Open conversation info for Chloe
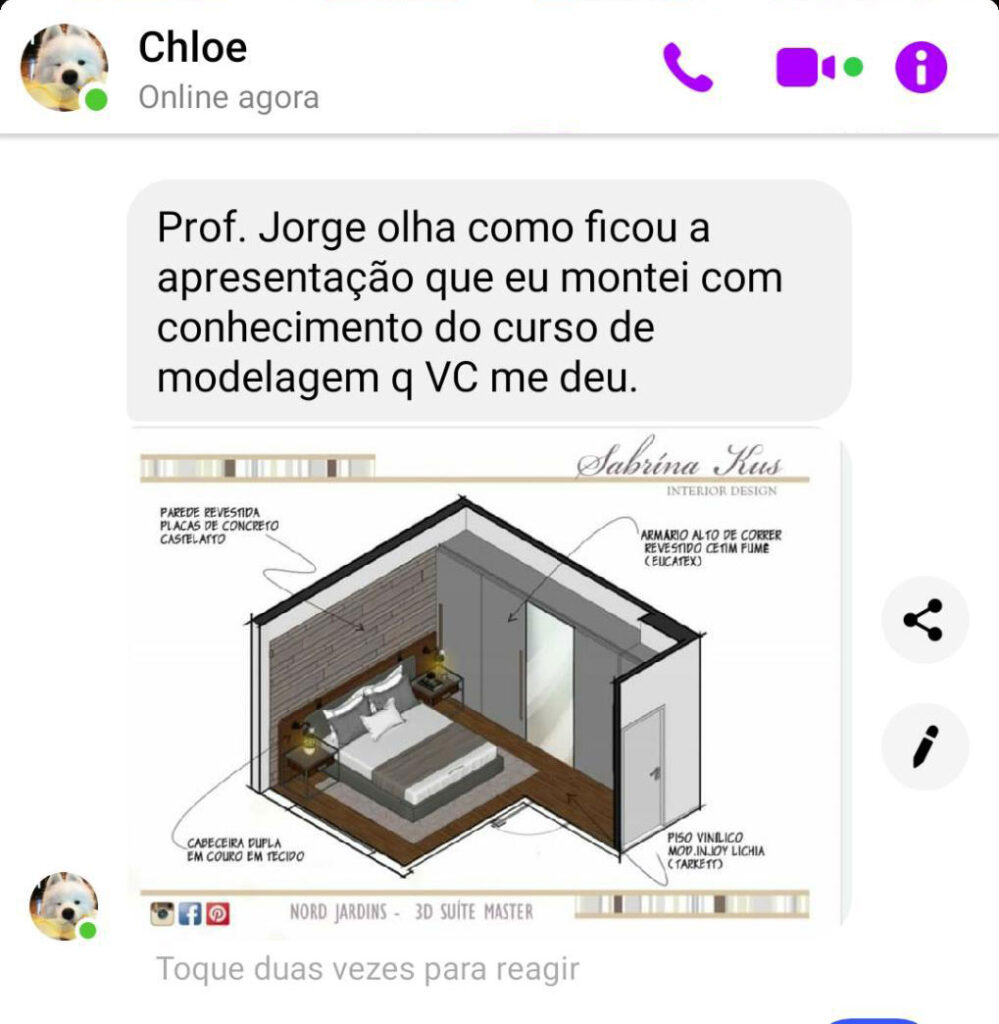The image size is (999, 1024). [921, 68]
